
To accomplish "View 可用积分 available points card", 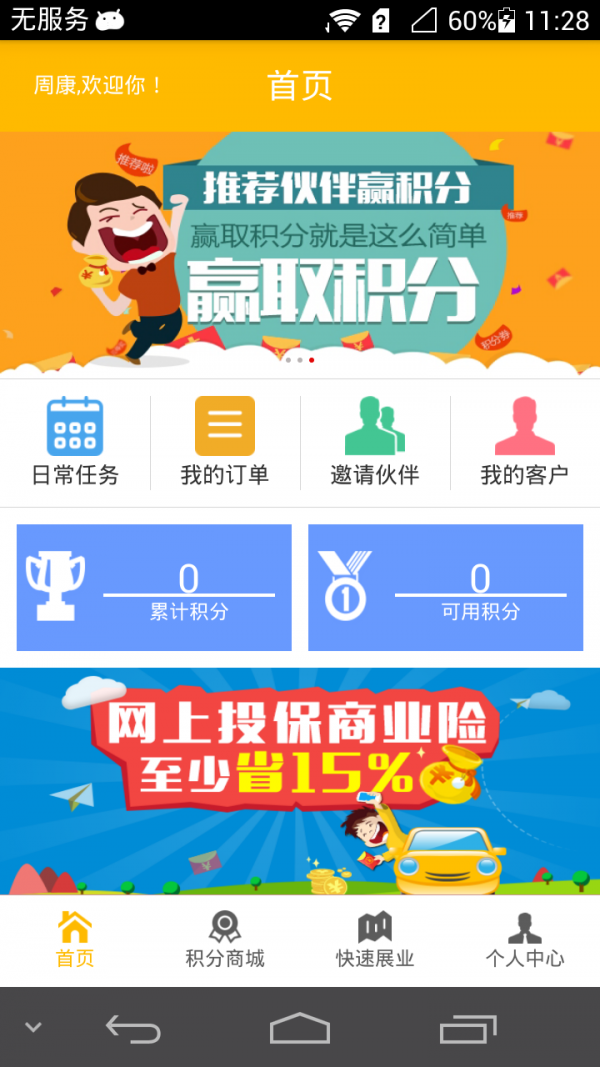I will 445,588.
